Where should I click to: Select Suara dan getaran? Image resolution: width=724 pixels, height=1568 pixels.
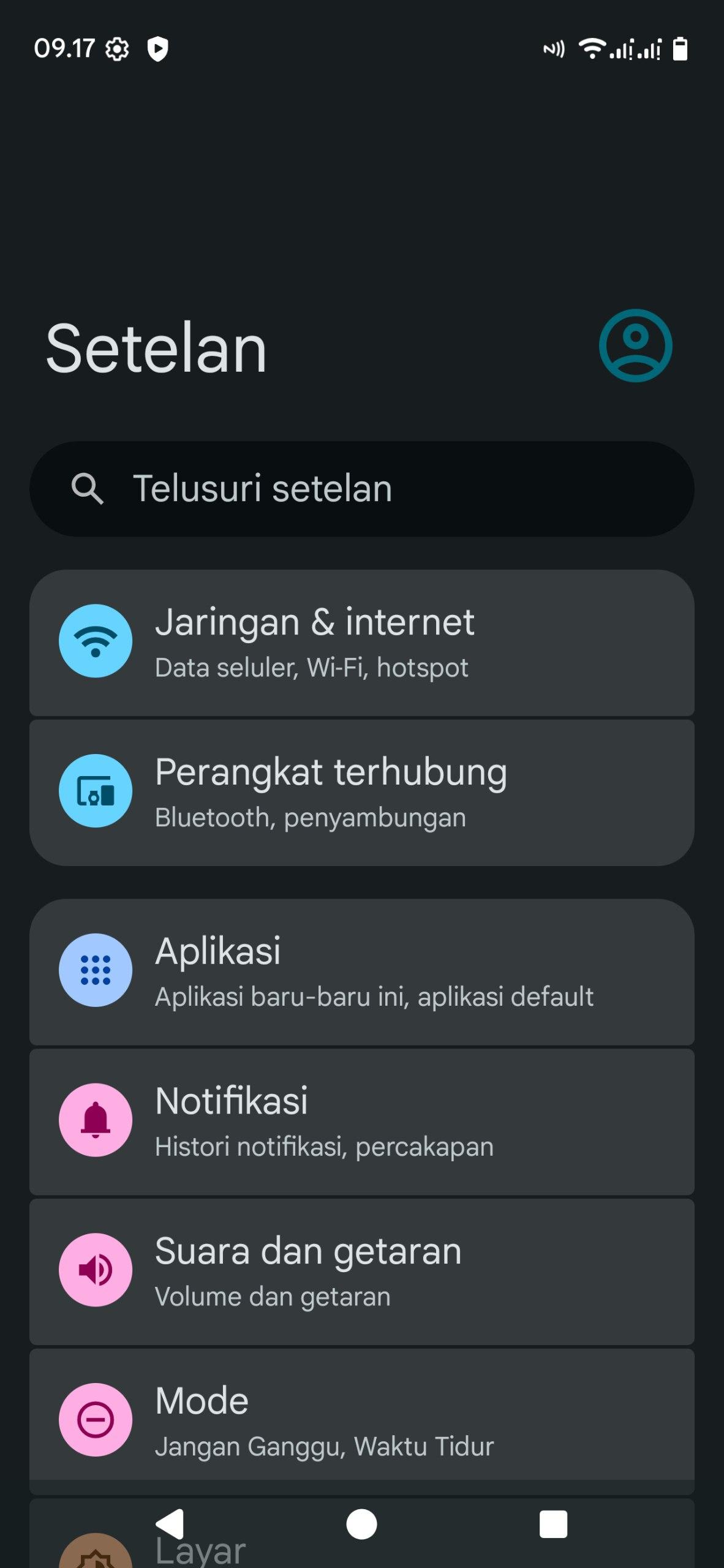(361, 1271)
